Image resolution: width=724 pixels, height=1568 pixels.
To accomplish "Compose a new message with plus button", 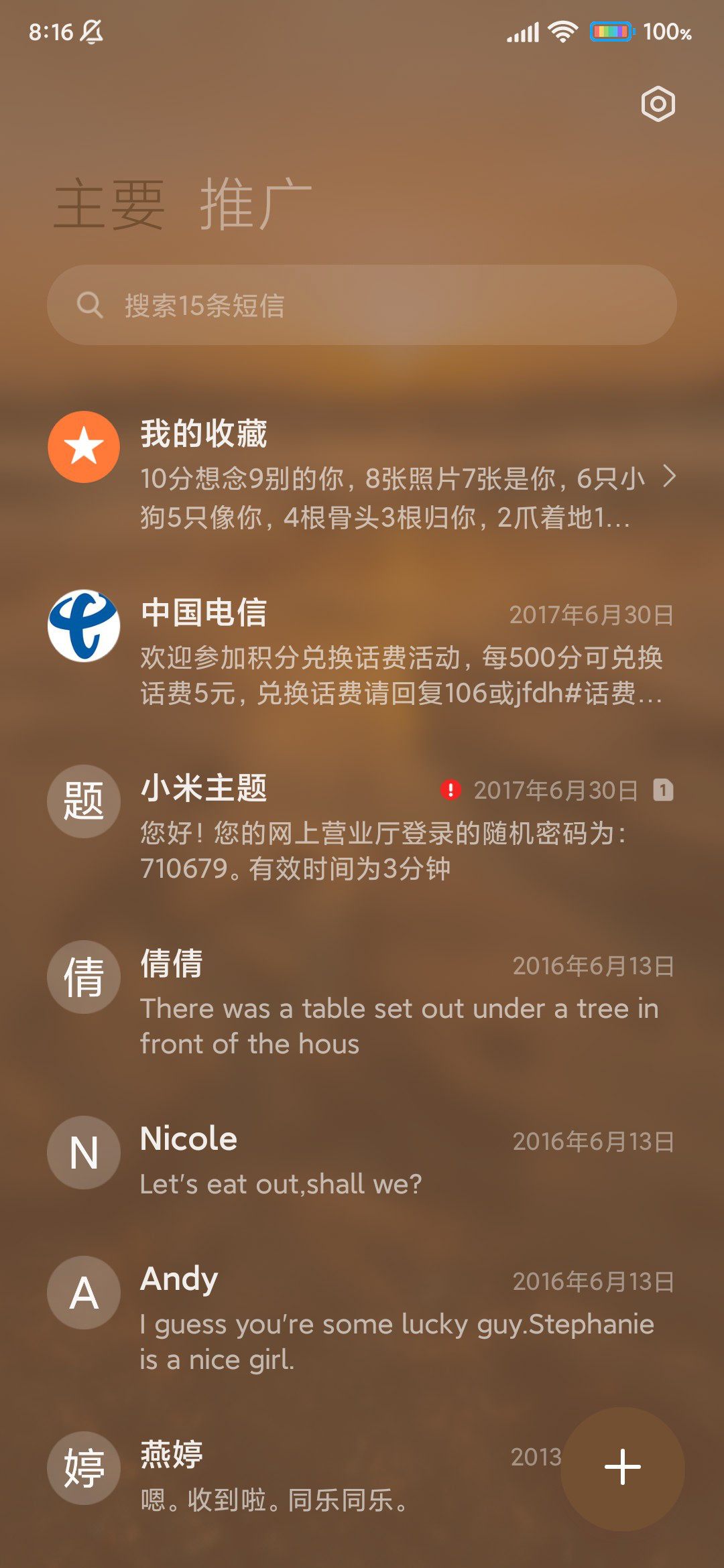I will (623, 1468).
